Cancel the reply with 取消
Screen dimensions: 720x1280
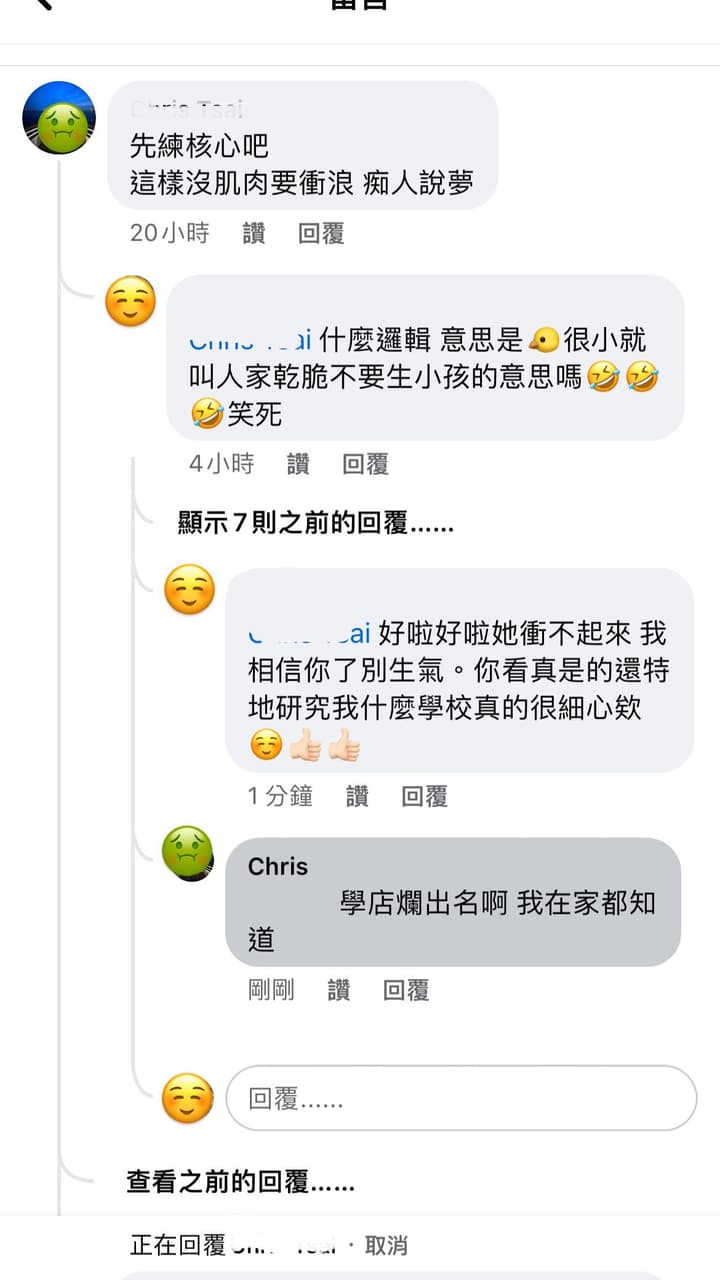click(x=386, y=1245)
